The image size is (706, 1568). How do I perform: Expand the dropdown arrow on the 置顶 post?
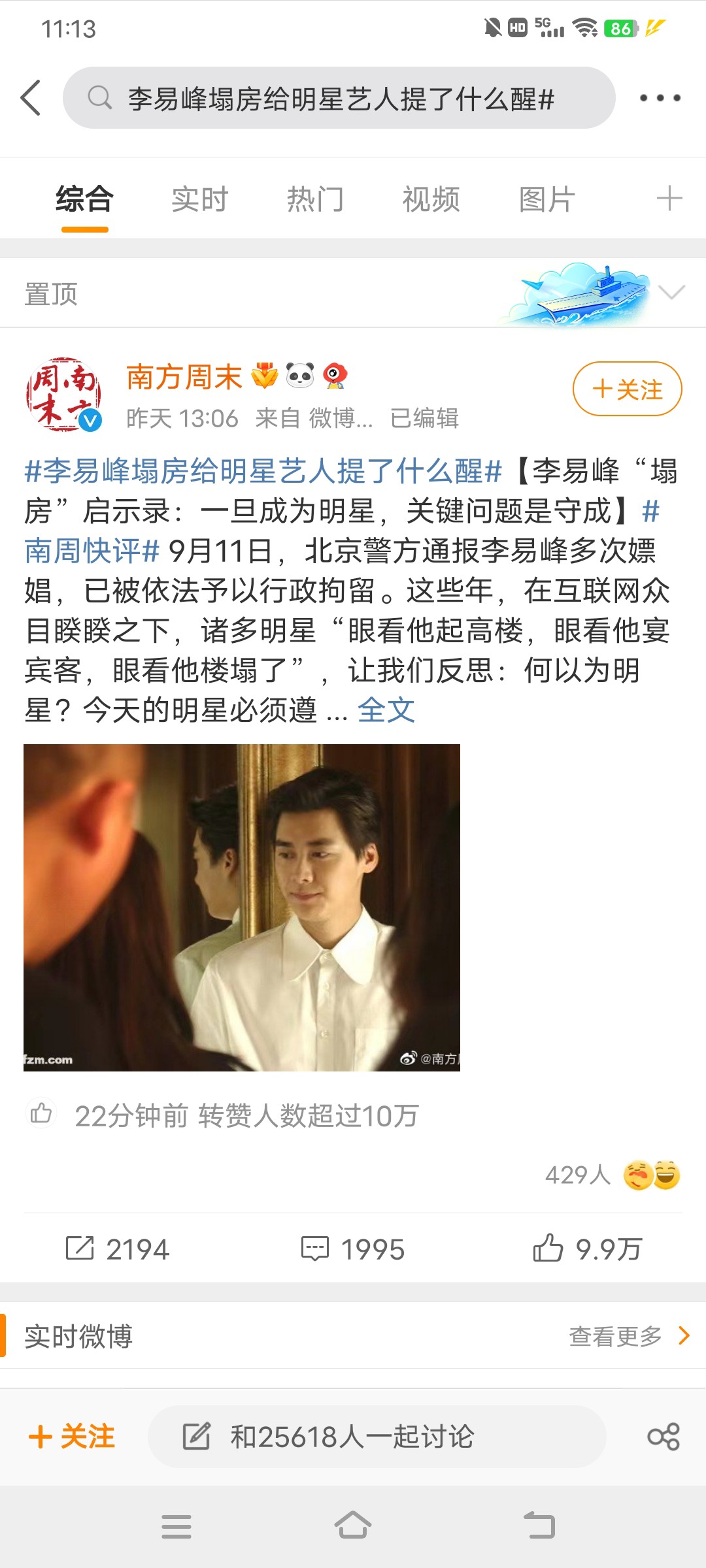tap(672, 292)
